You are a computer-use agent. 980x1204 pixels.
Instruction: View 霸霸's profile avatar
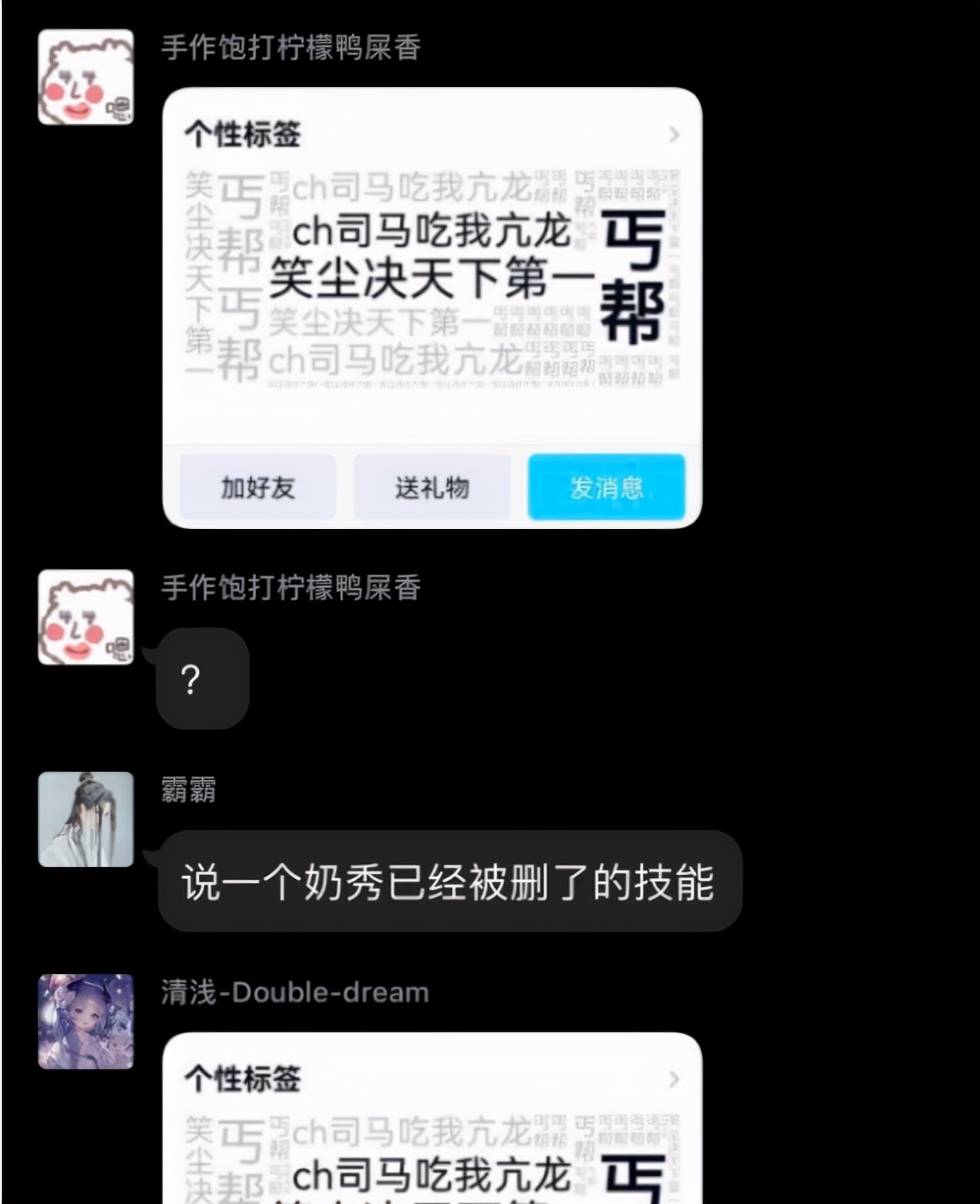(85, 819)
